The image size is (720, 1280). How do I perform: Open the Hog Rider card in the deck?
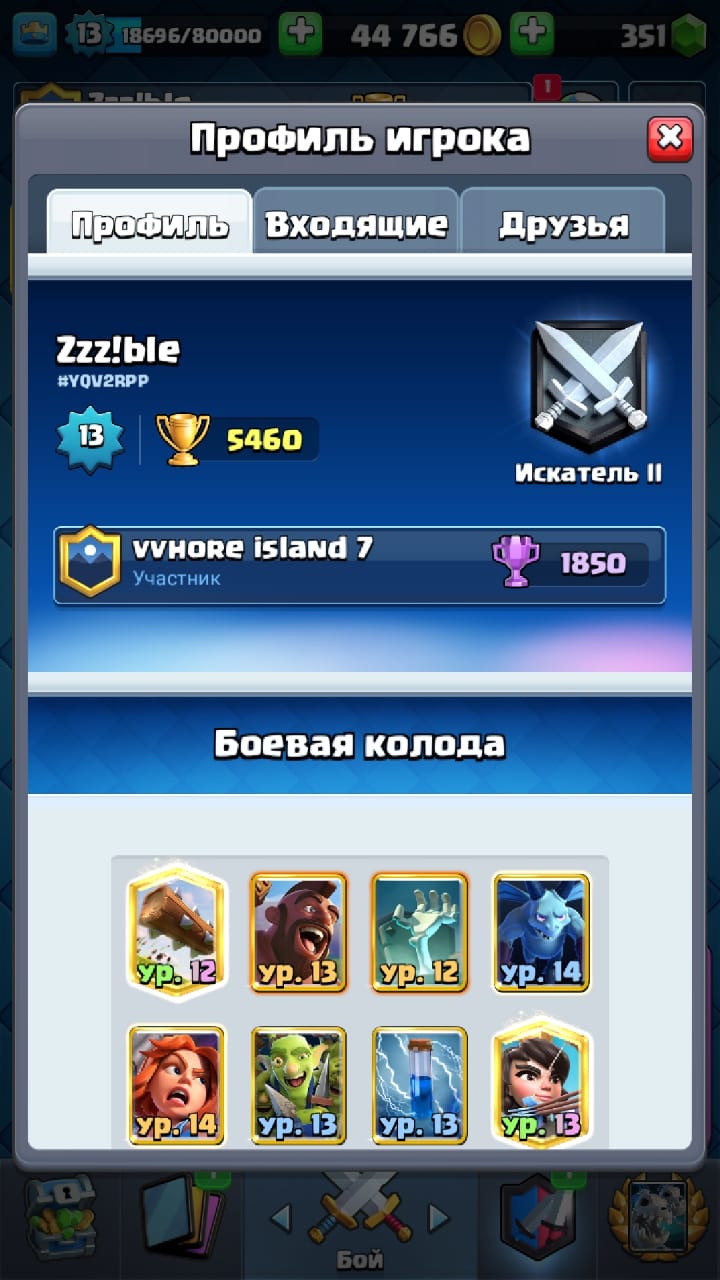[298, 932]
